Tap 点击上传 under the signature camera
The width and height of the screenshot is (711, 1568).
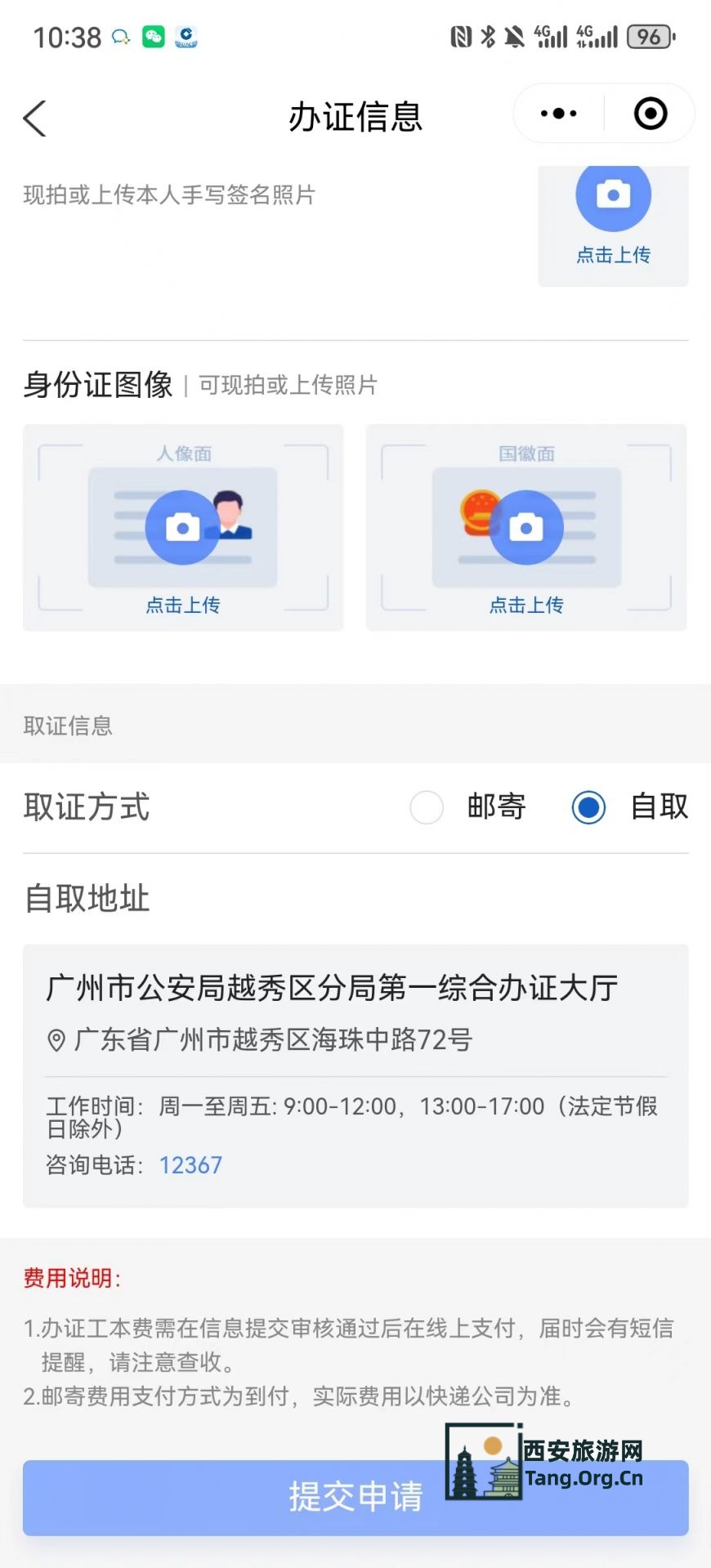point(612,255)
